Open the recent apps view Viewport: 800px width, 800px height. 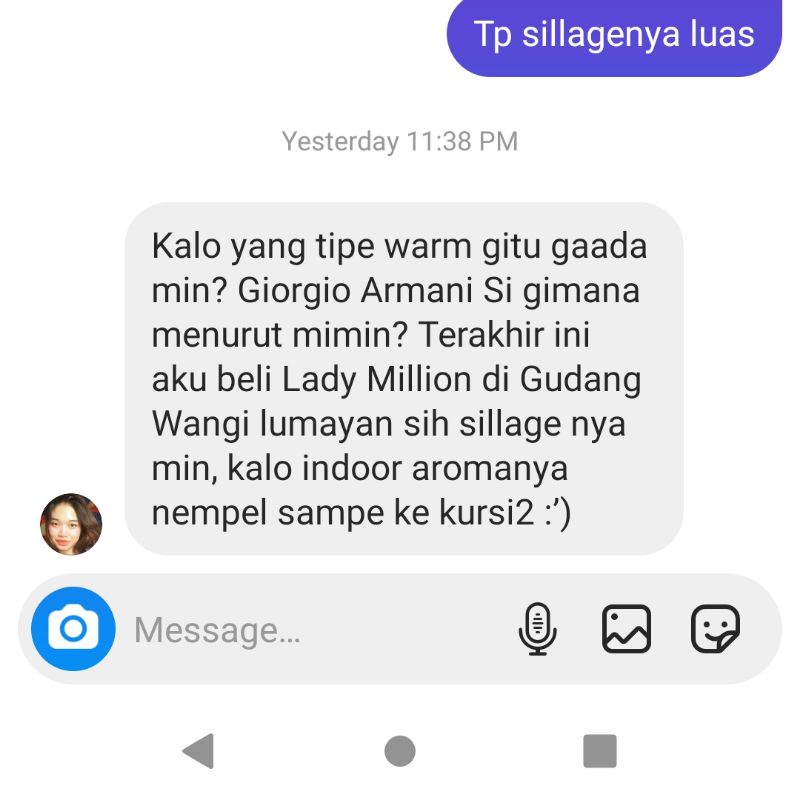(600, 750)
